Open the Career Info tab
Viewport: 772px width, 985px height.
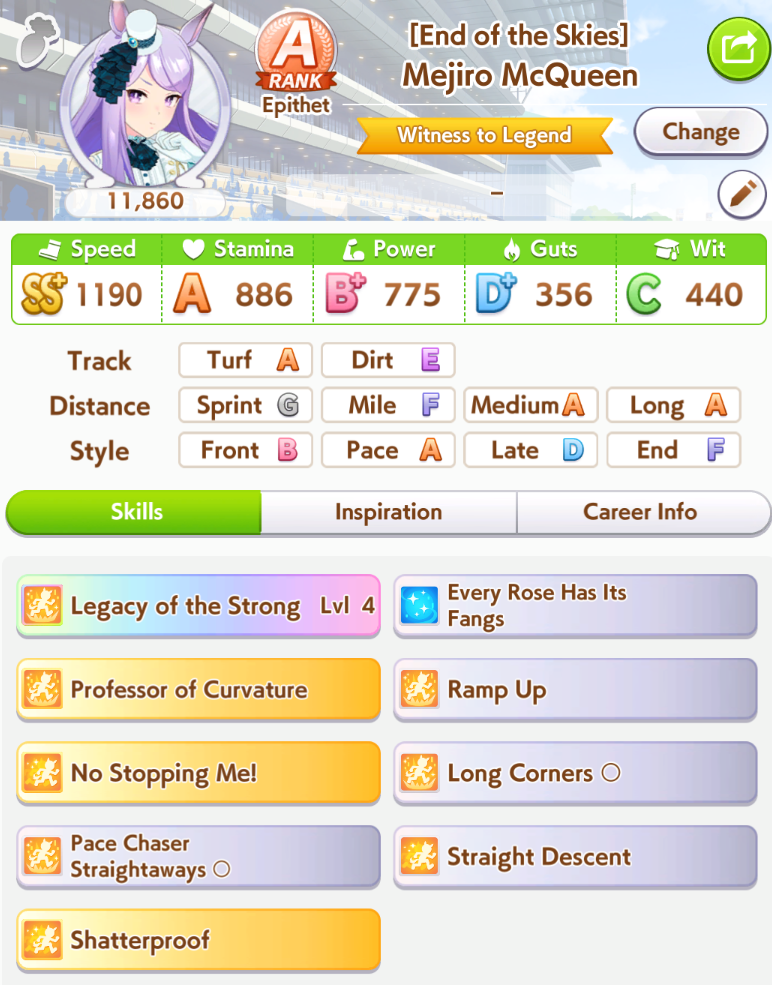coord(640,512)
